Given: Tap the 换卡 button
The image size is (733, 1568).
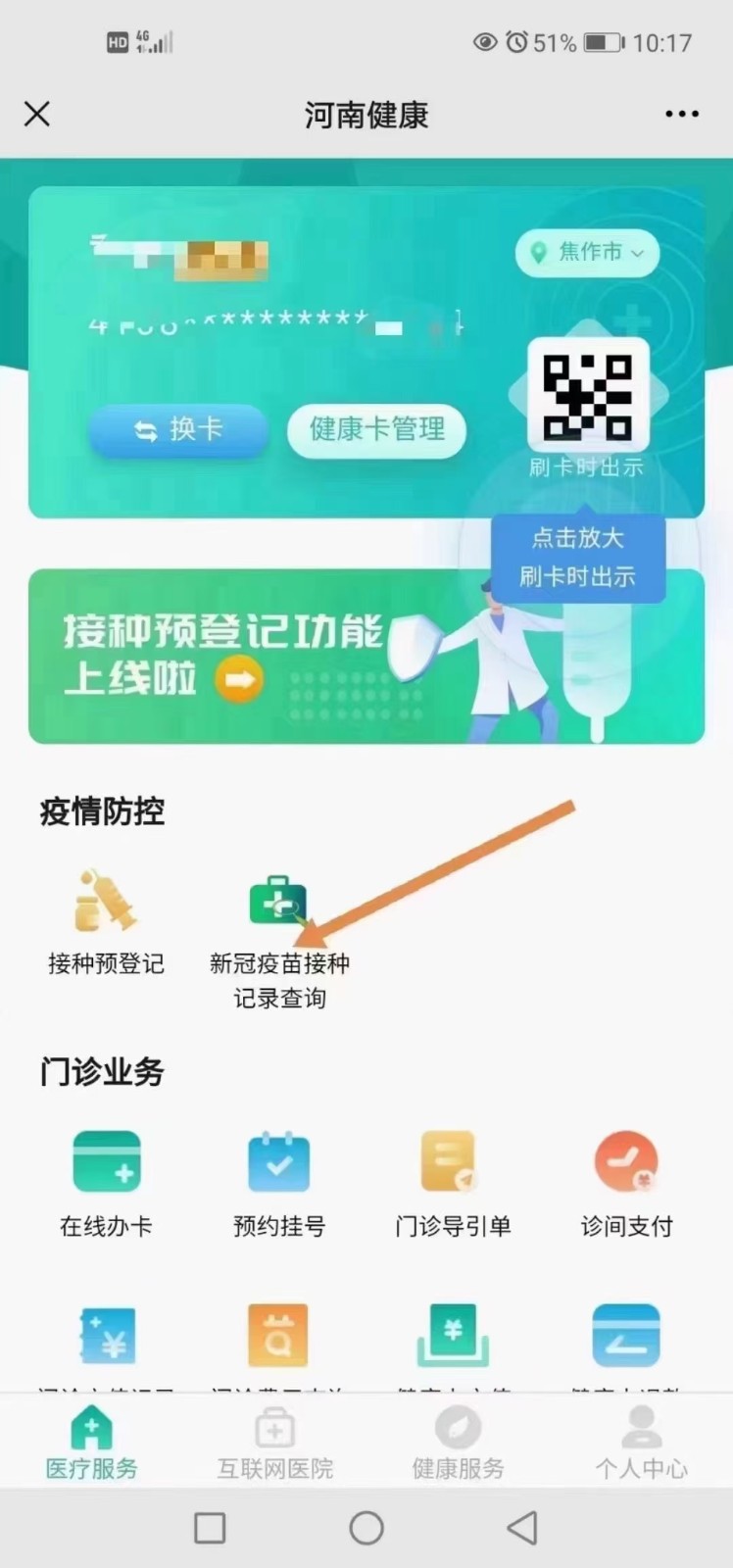Looking at the screenshot, I should click(178, 430).
